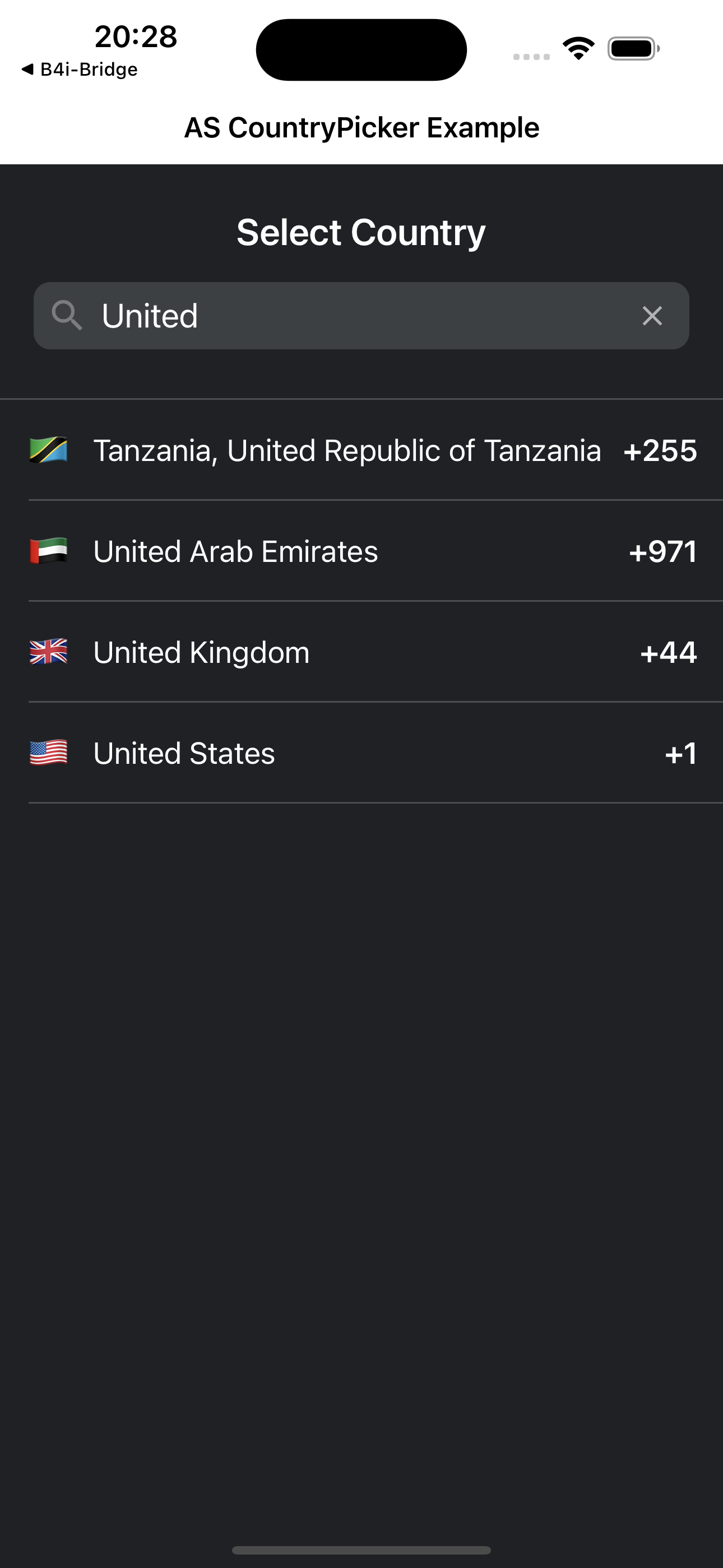
Task: Clear the search text with the X icon
Action: 652,315
